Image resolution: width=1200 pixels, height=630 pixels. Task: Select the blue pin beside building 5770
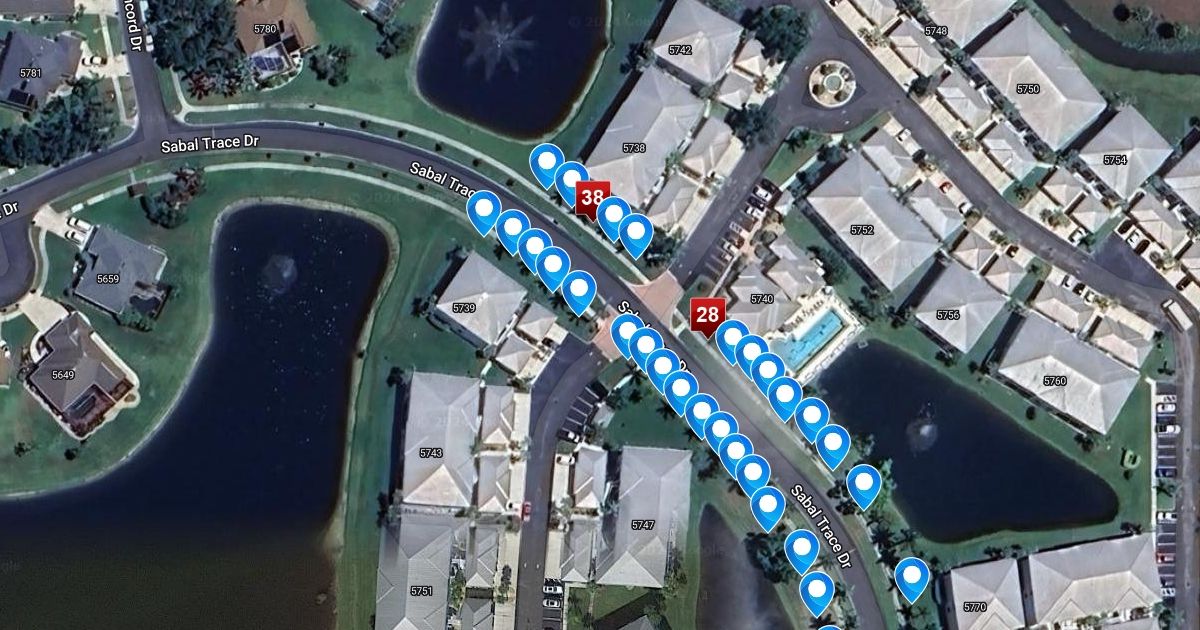click(911, 577)
